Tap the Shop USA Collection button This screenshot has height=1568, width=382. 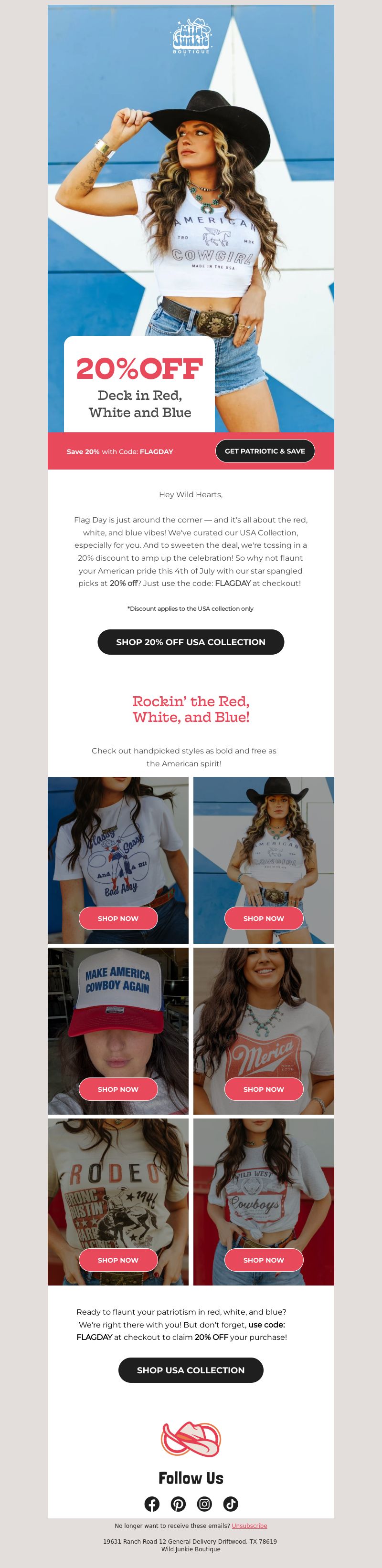point(191,1369)
